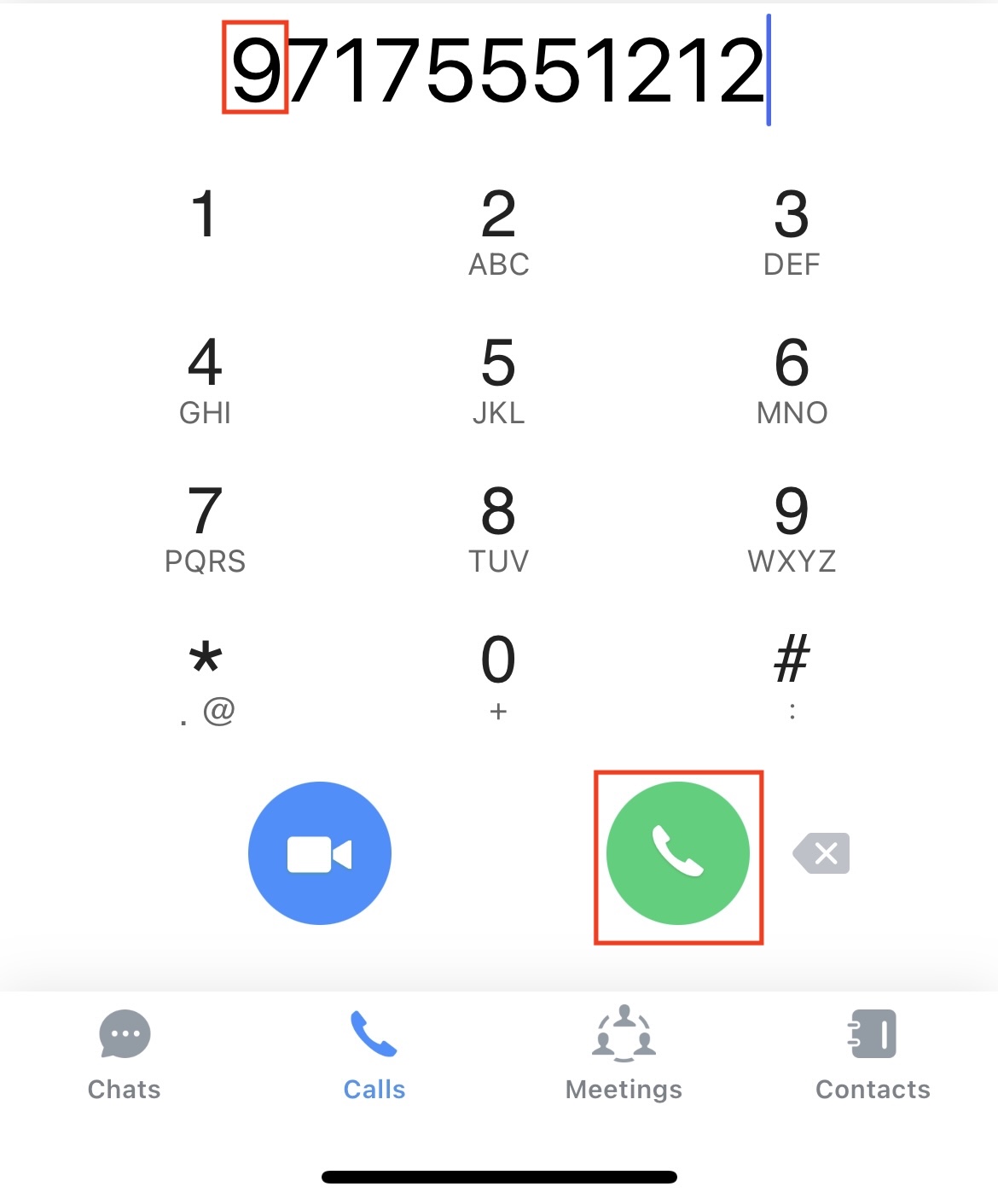Image resolution: width=998 pixels, height=1204 pixels.
Task: Place audio call with green phone button
Action: pos(678,853)
